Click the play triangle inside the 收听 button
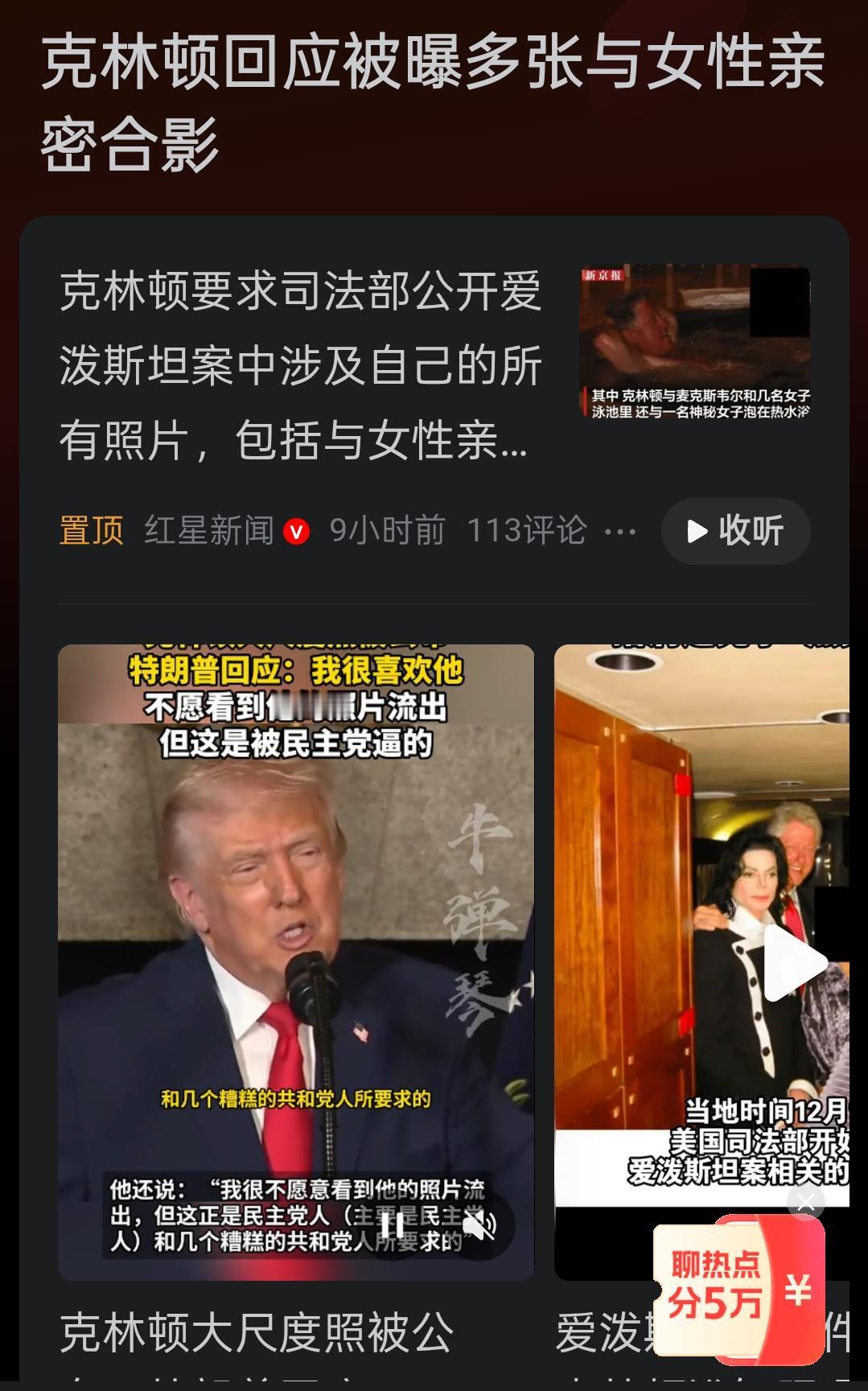Screen dimensions: 868x1391 pyautogui.click(x=697, y=530)
